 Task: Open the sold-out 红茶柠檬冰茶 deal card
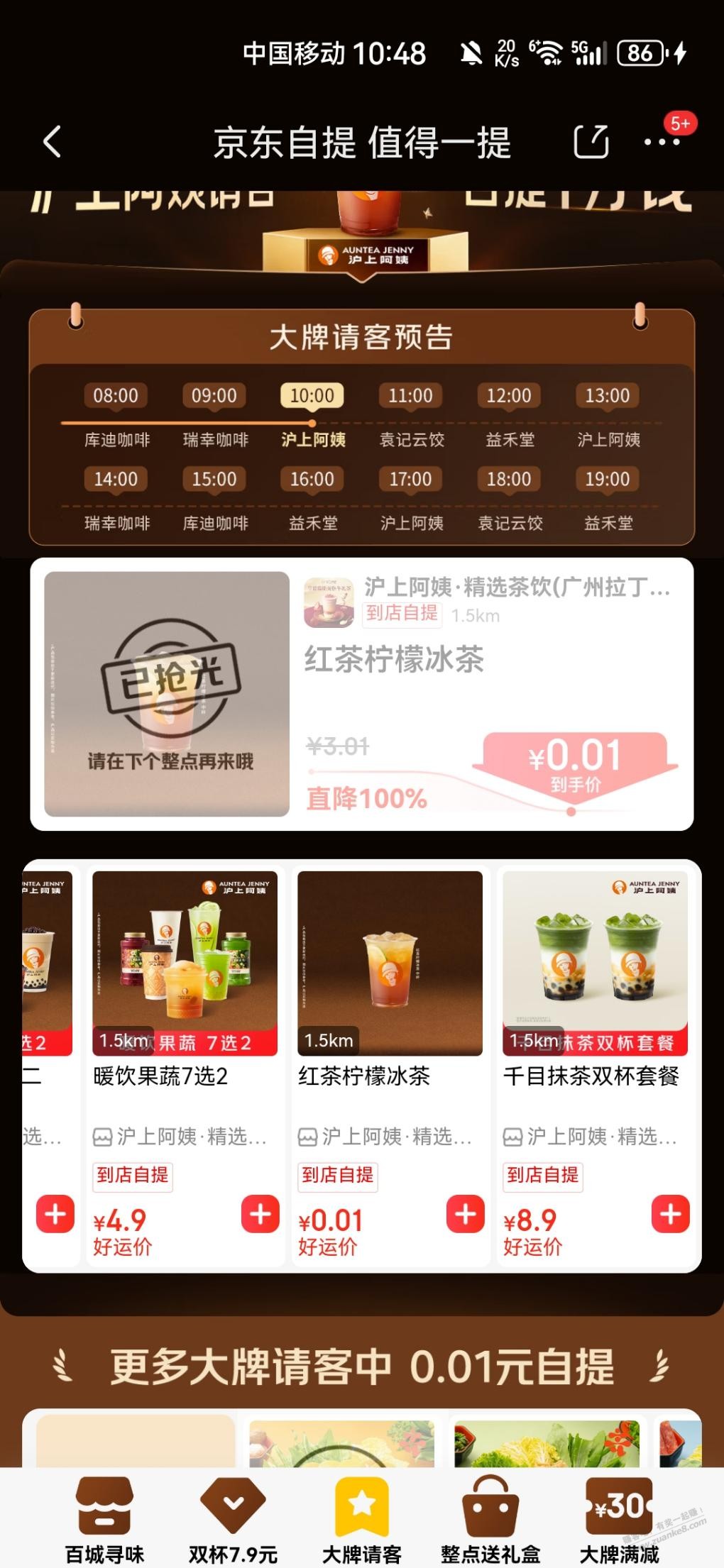click(362, 694)
